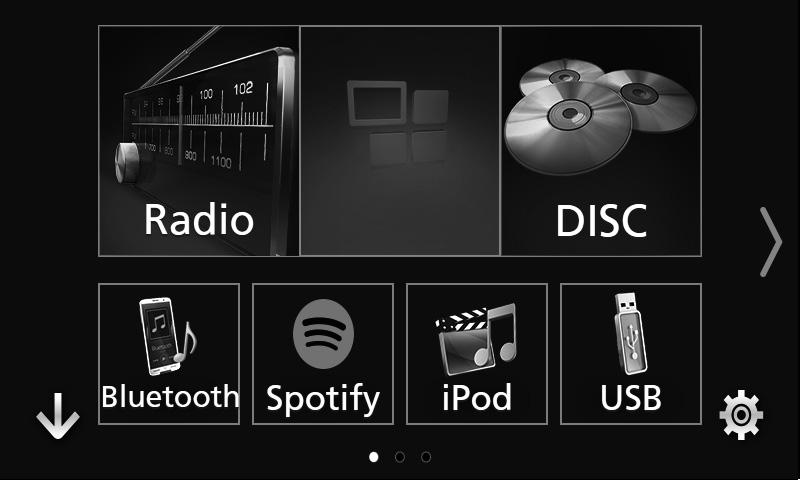The image size is (800, 480).
Task: Go to next page with right chevron
Action: (770, 242)
